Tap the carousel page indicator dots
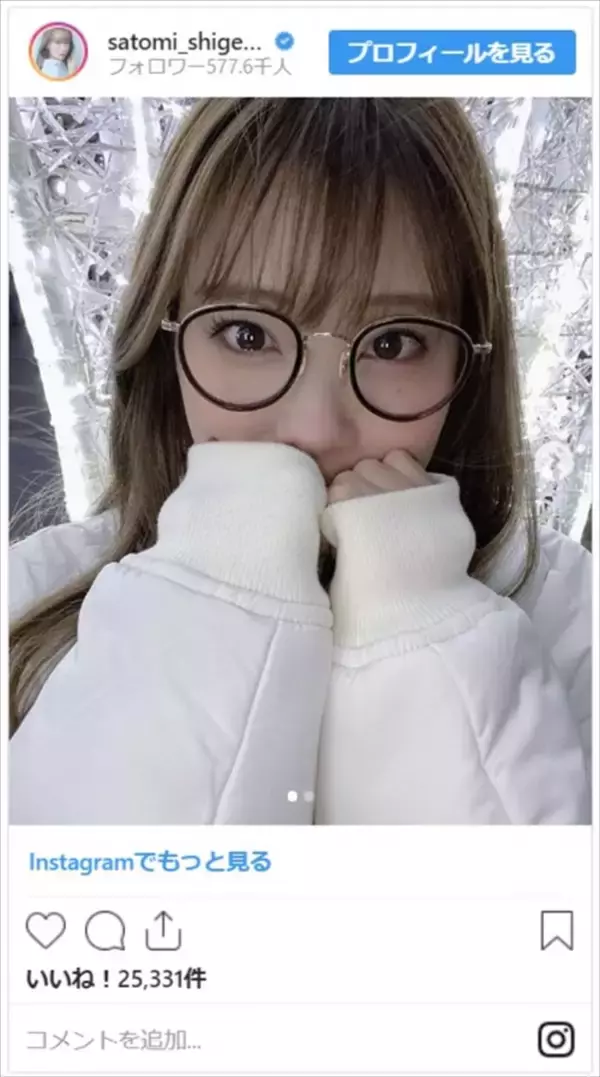Image resolution: width=600 pixels, height=1077 pixels. (300, 796)
